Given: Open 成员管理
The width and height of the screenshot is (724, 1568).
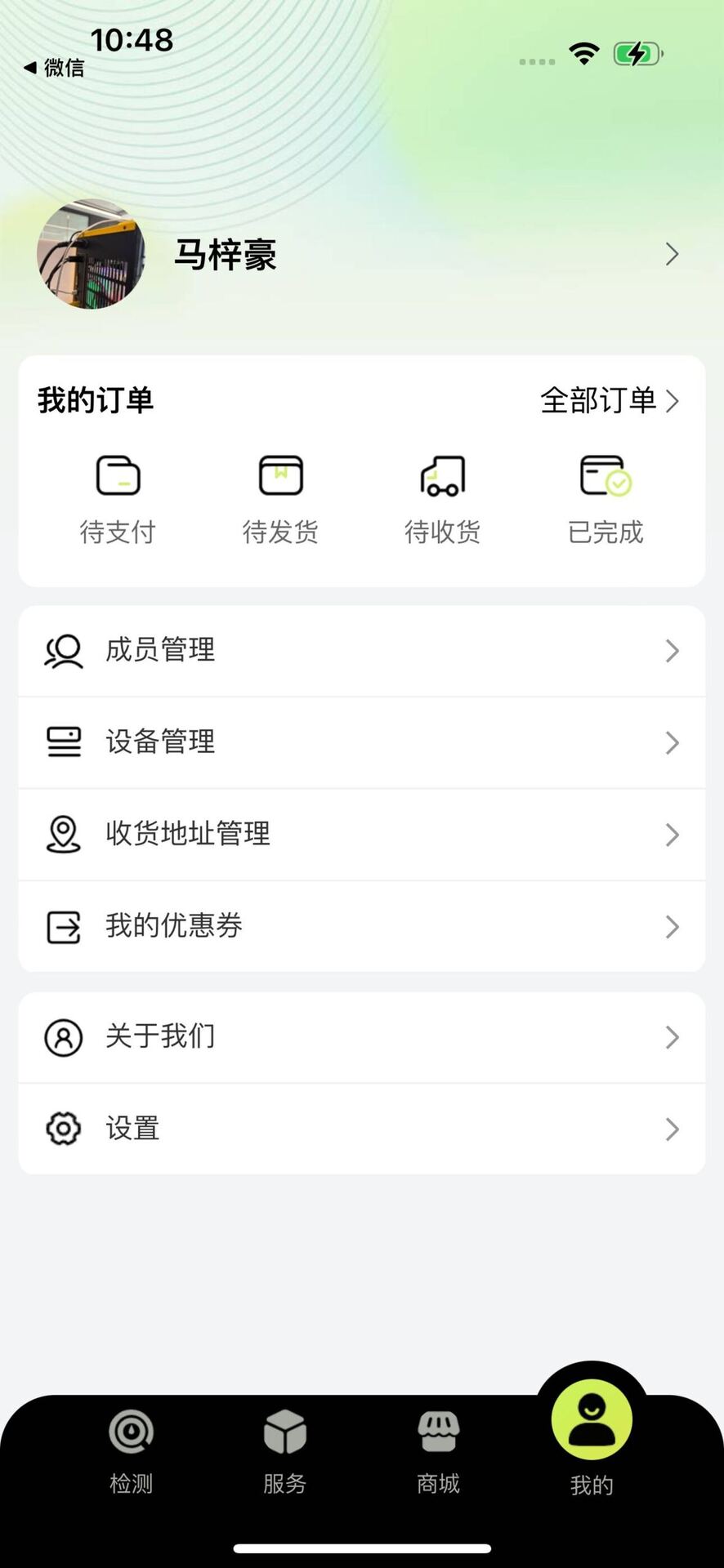Looking at the screenshot, I should [361, 651].
